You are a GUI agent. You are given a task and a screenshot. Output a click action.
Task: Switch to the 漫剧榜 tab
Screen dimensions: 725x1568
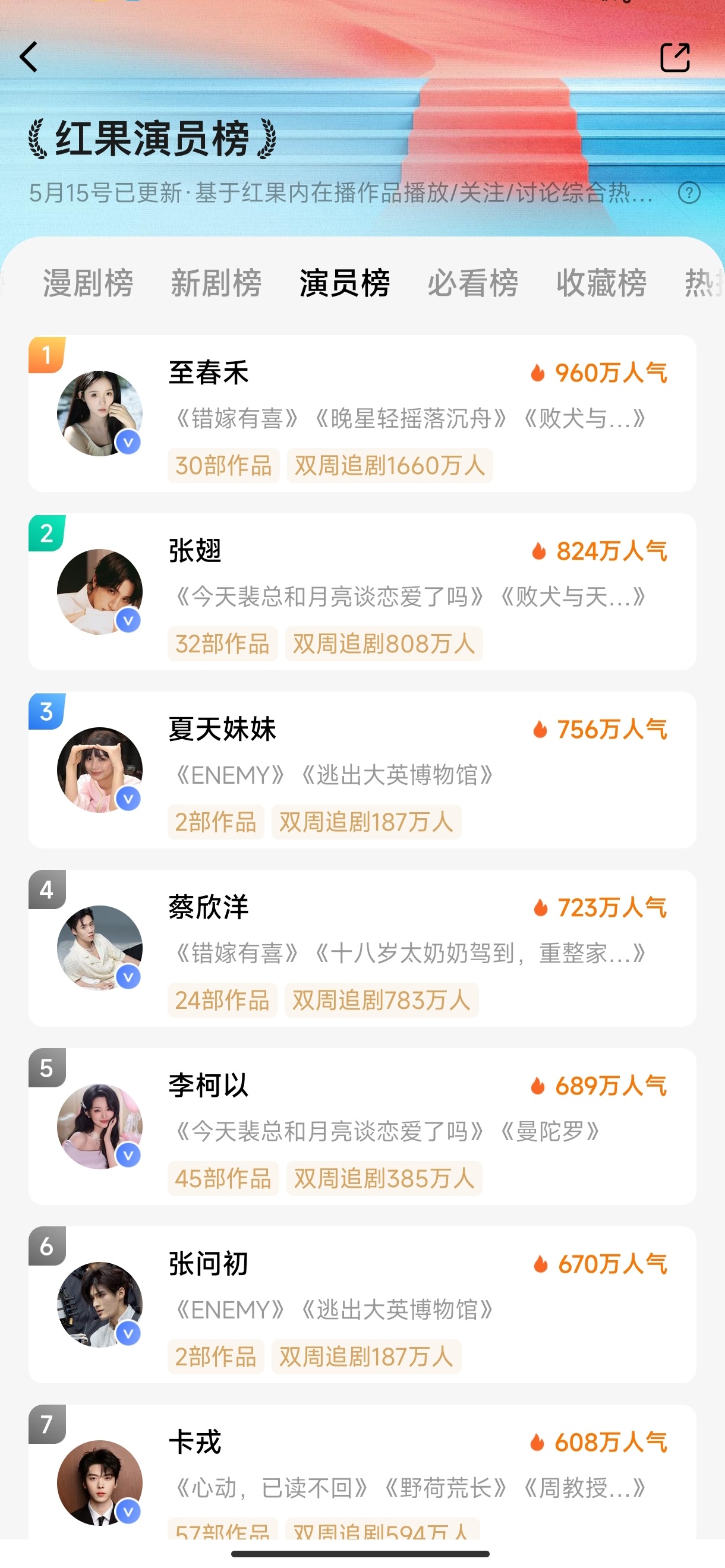(88, 283)
